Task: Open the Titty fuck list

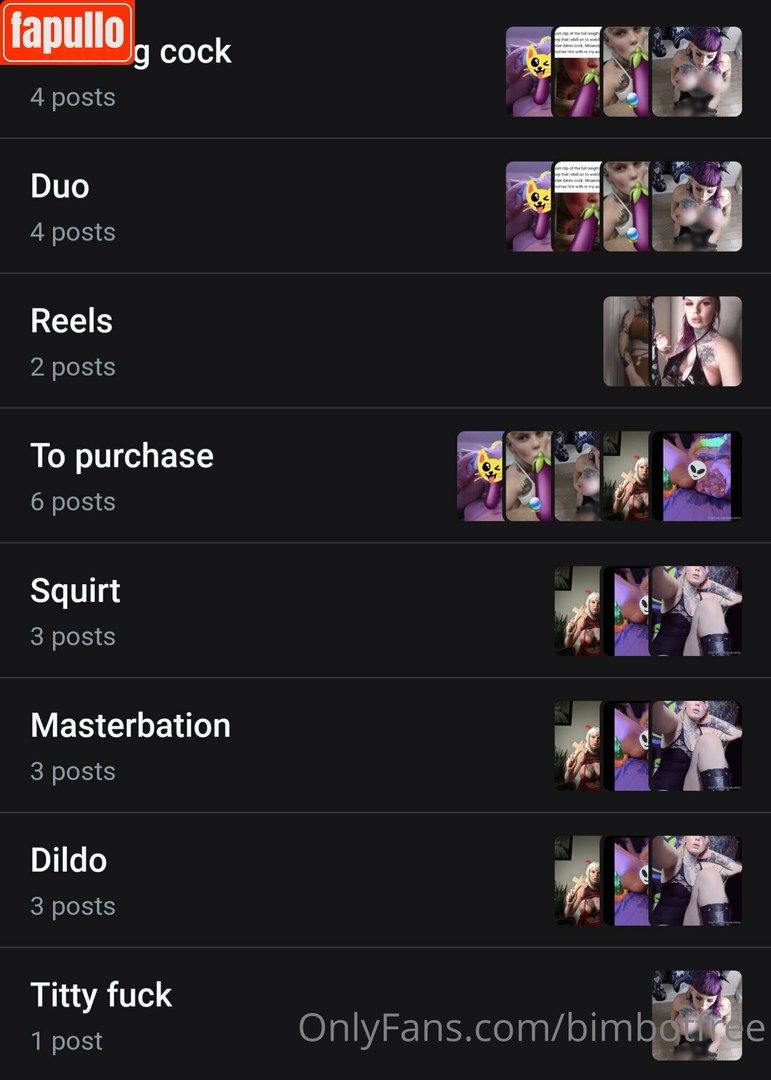Action: [x=102, y=997]
